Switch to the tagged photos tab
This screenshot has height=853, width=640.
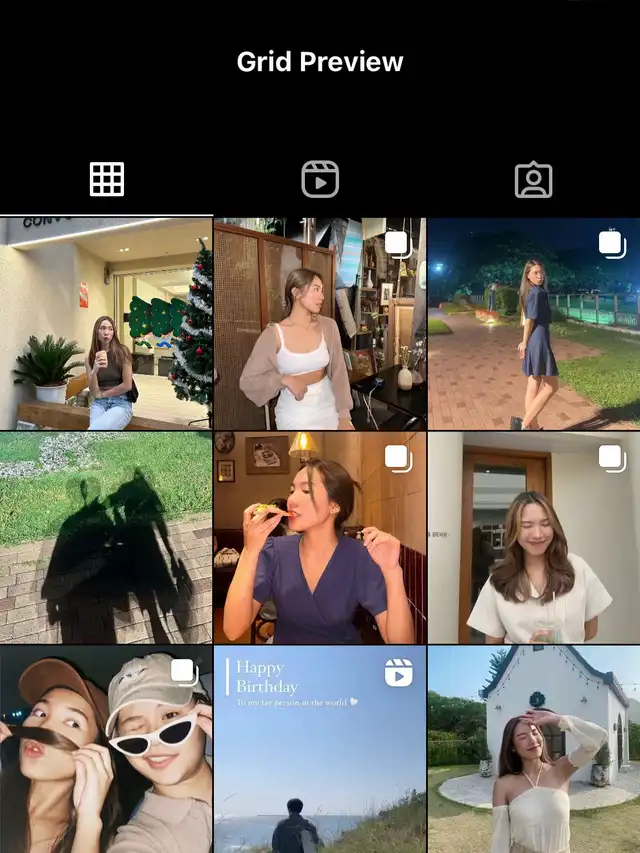[x=533, y=179]
